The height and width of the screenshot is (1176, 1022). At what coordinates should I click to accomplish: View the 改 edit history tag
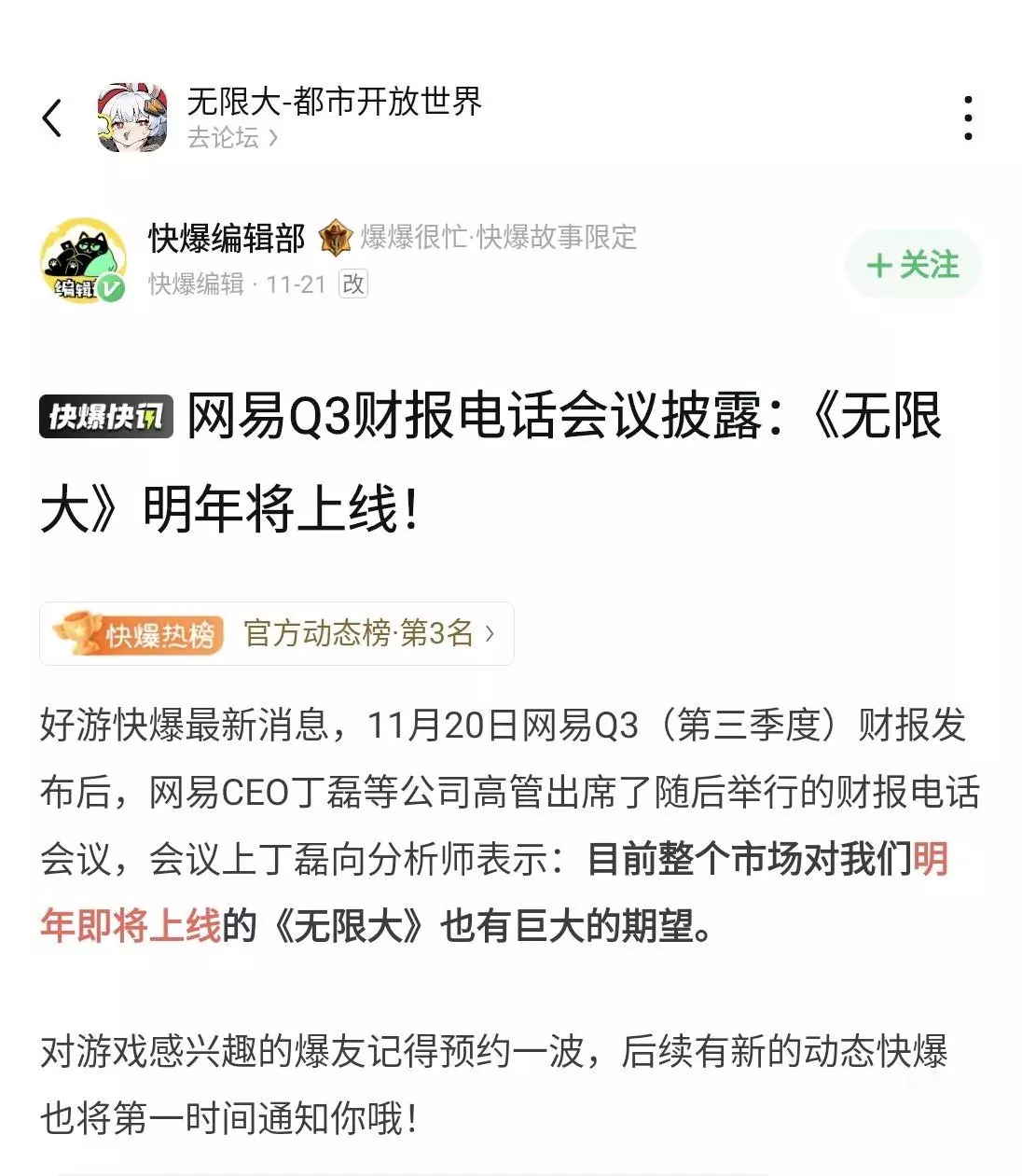353,284
